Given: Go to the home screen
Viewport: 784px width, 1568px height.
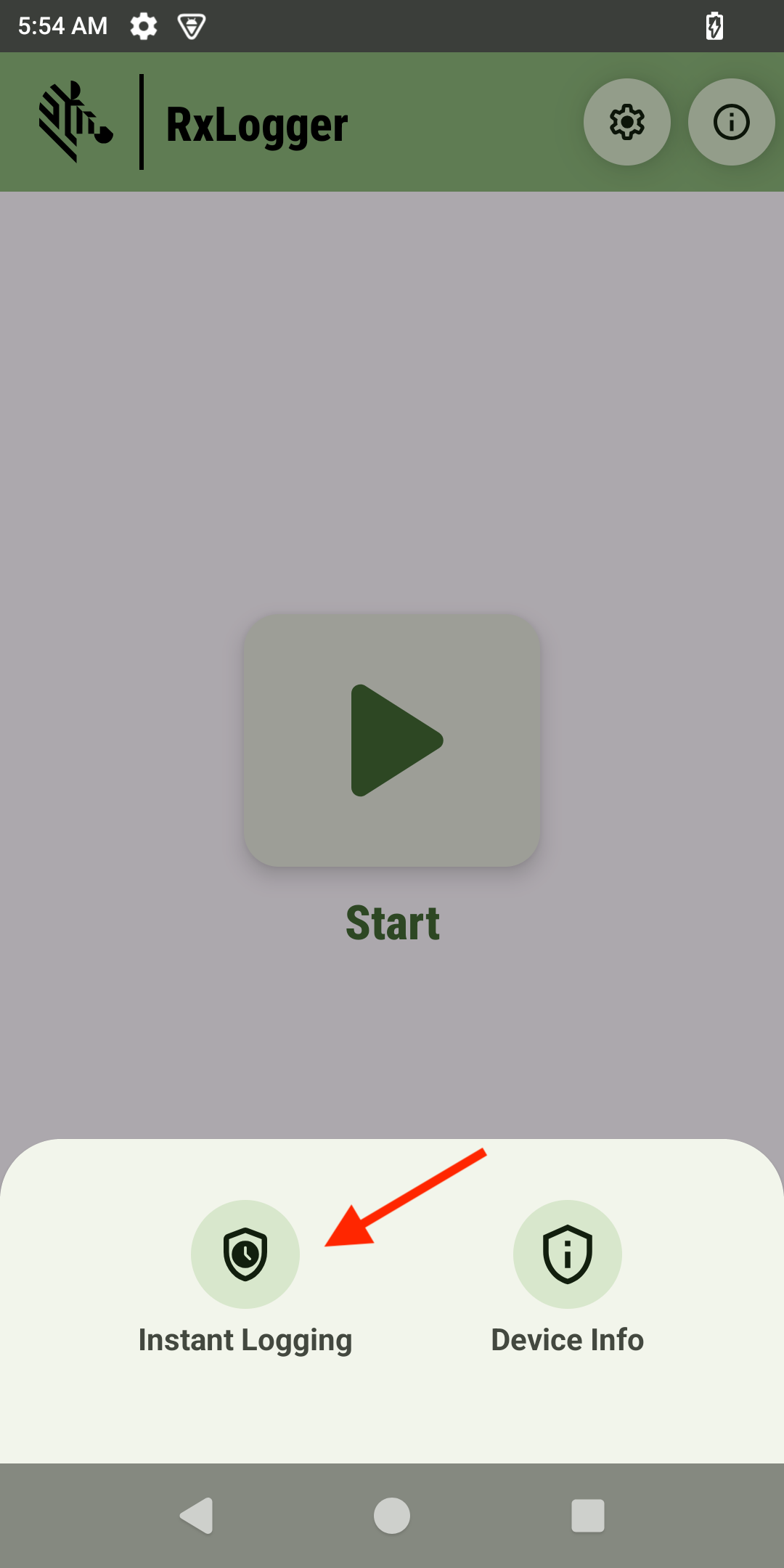Looking at the screenshot, I should pyautogui.click(x=392, y=1516).
